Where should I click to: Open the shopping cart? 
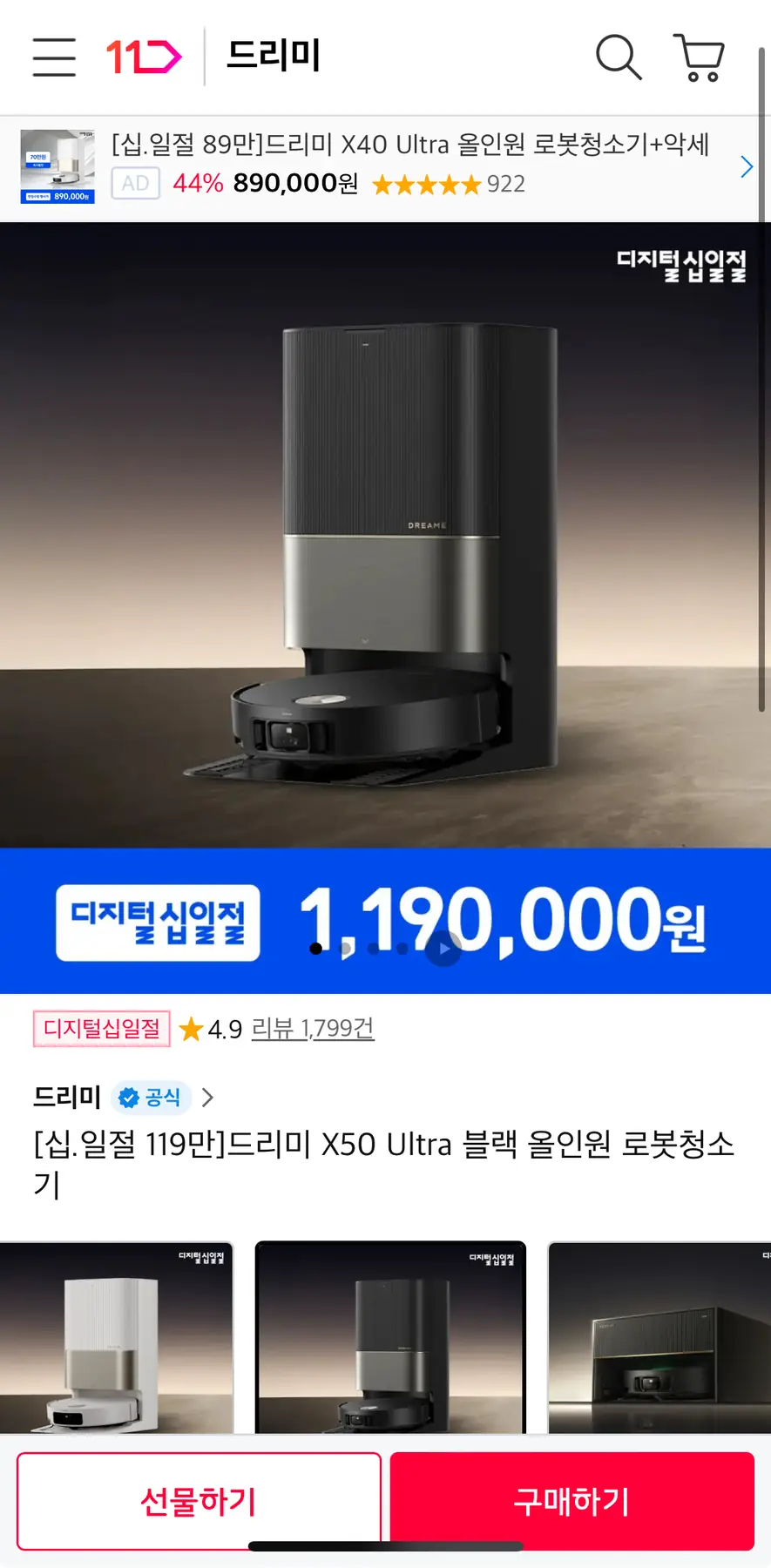[699, 57]
